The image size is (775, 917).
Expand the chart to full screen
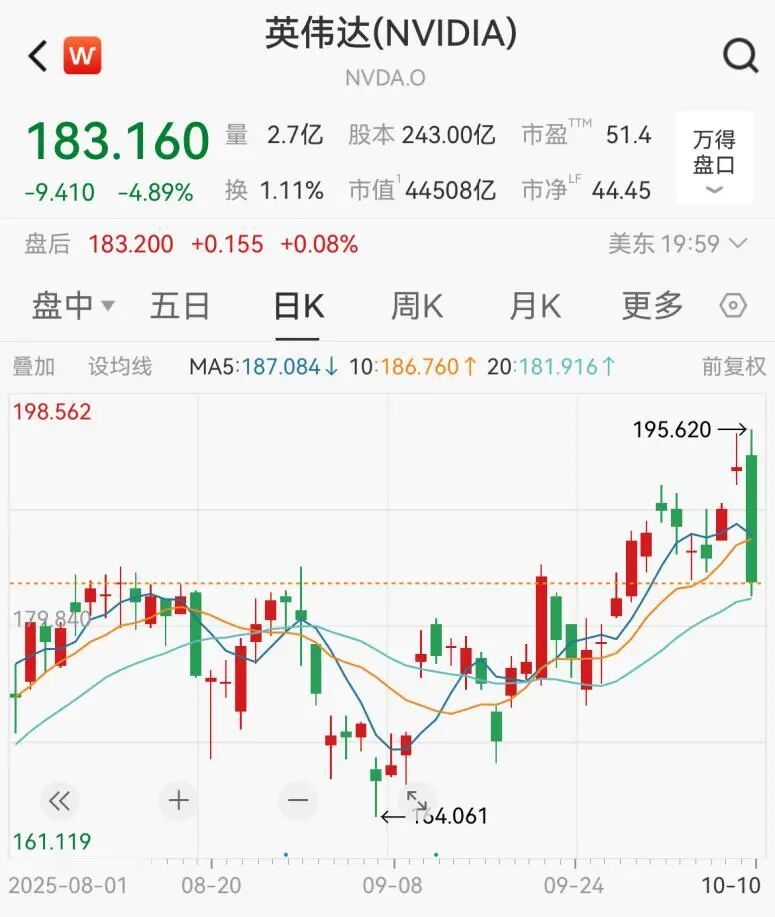tap(416, 800)
